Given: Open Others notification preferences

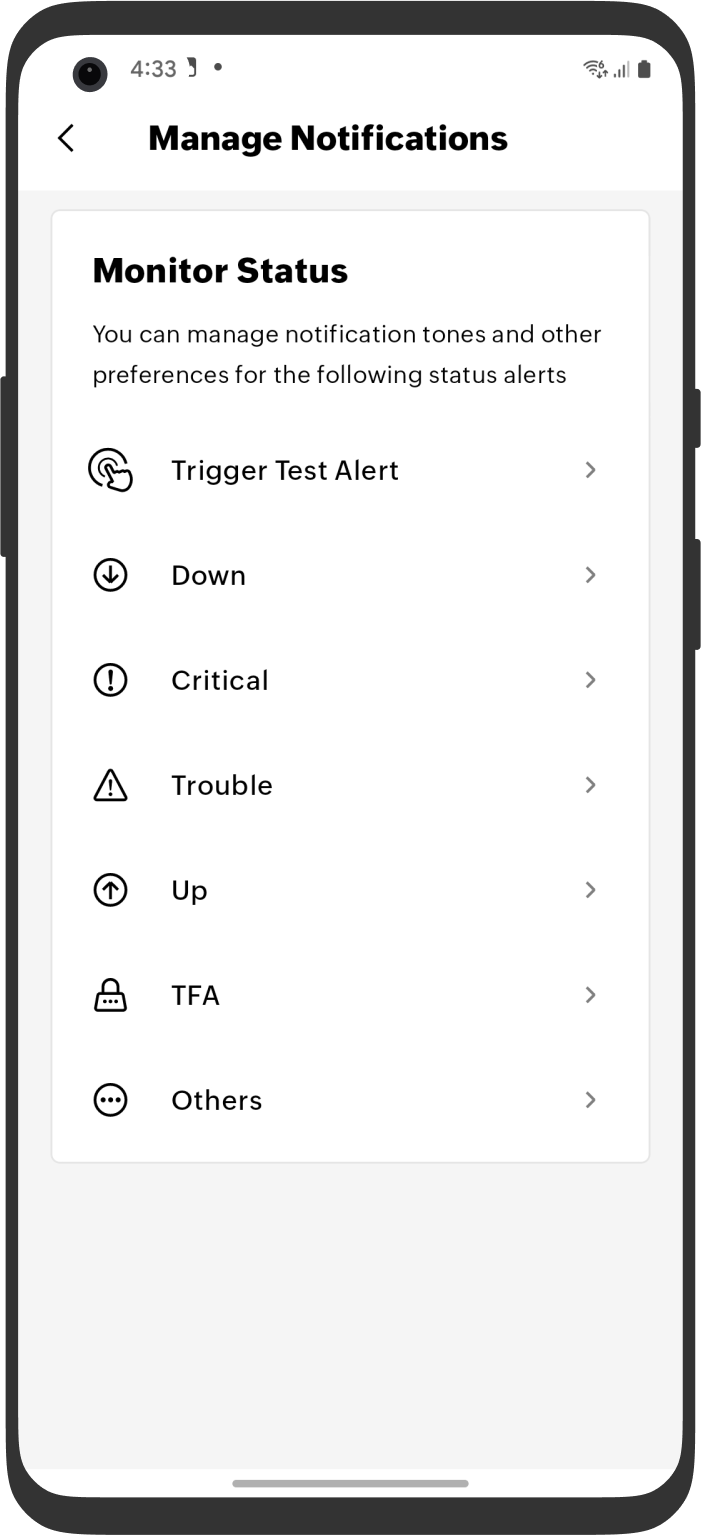Looking at the screenshot, I should pyautogui.click(x=349, y=1100).
